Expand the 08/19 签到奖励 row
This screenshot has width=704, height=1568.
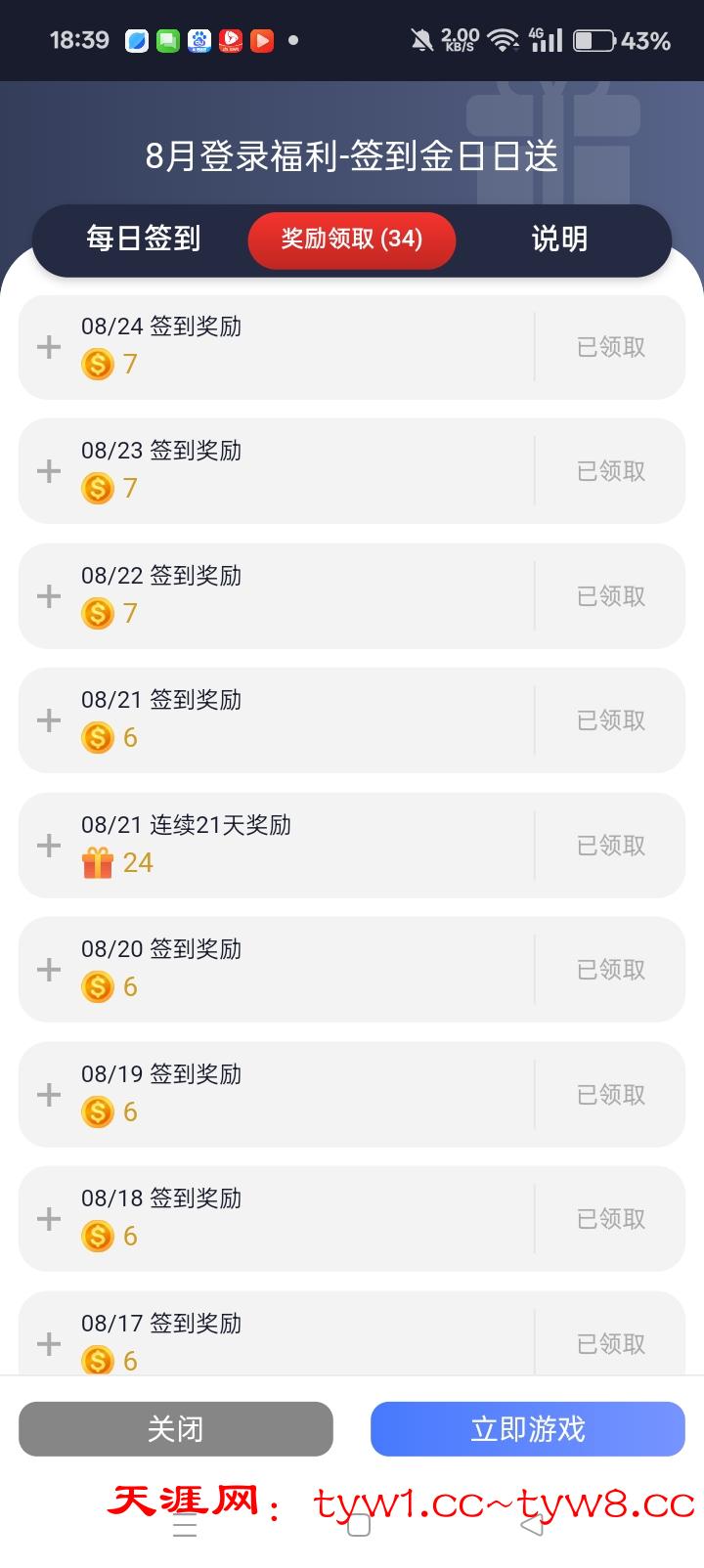tap(49, 1095)
